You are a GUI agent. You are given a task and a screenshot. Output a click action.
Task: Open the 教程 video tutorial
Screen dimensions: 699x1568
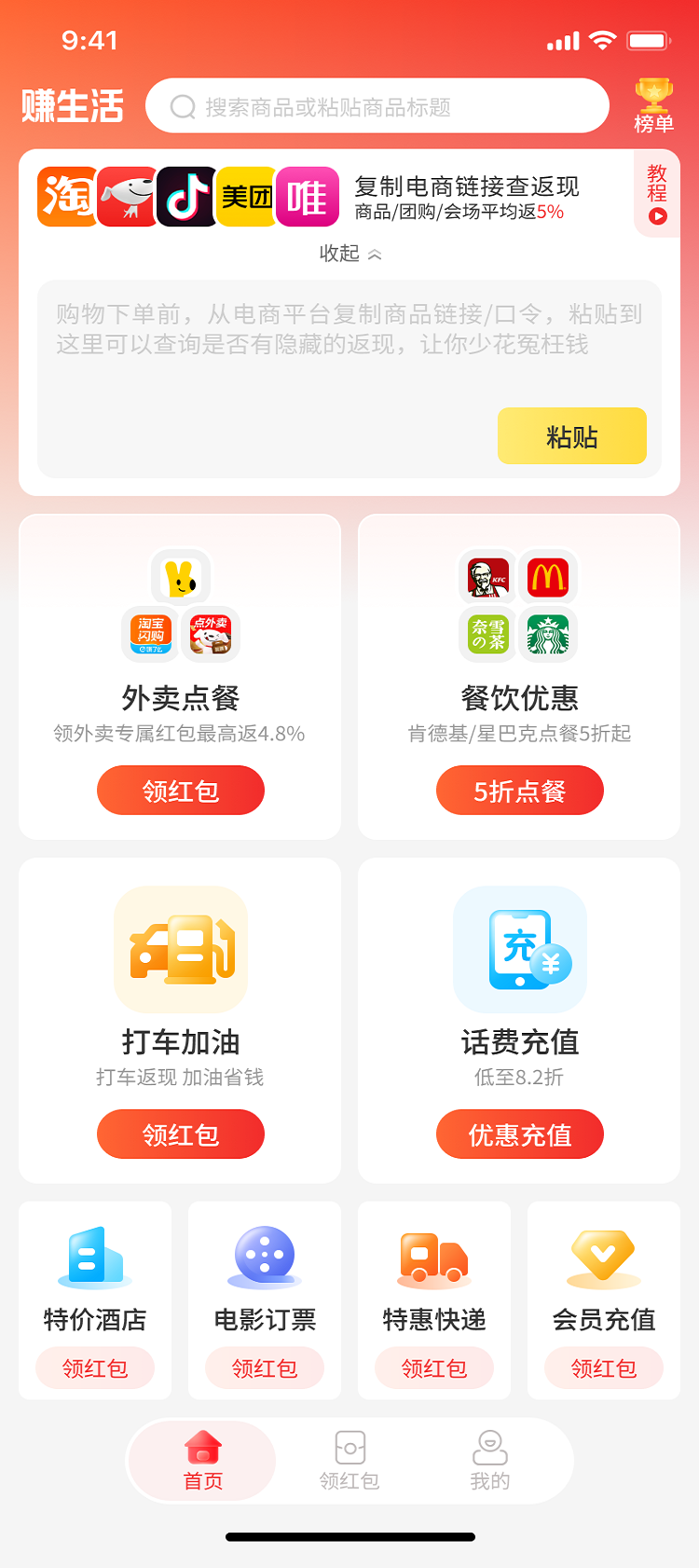(657, 194)
